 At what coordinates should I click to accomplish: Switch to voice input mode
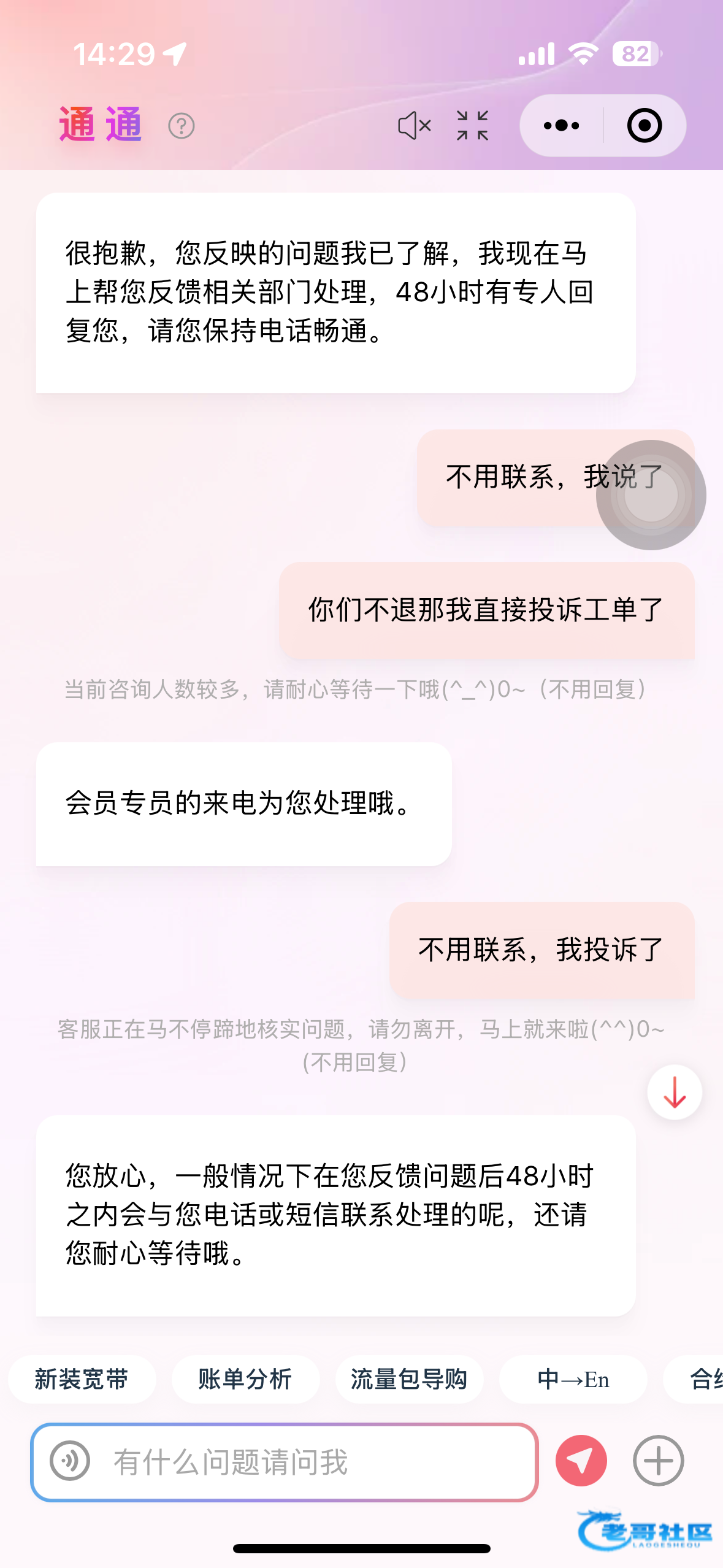[70, 1461]
